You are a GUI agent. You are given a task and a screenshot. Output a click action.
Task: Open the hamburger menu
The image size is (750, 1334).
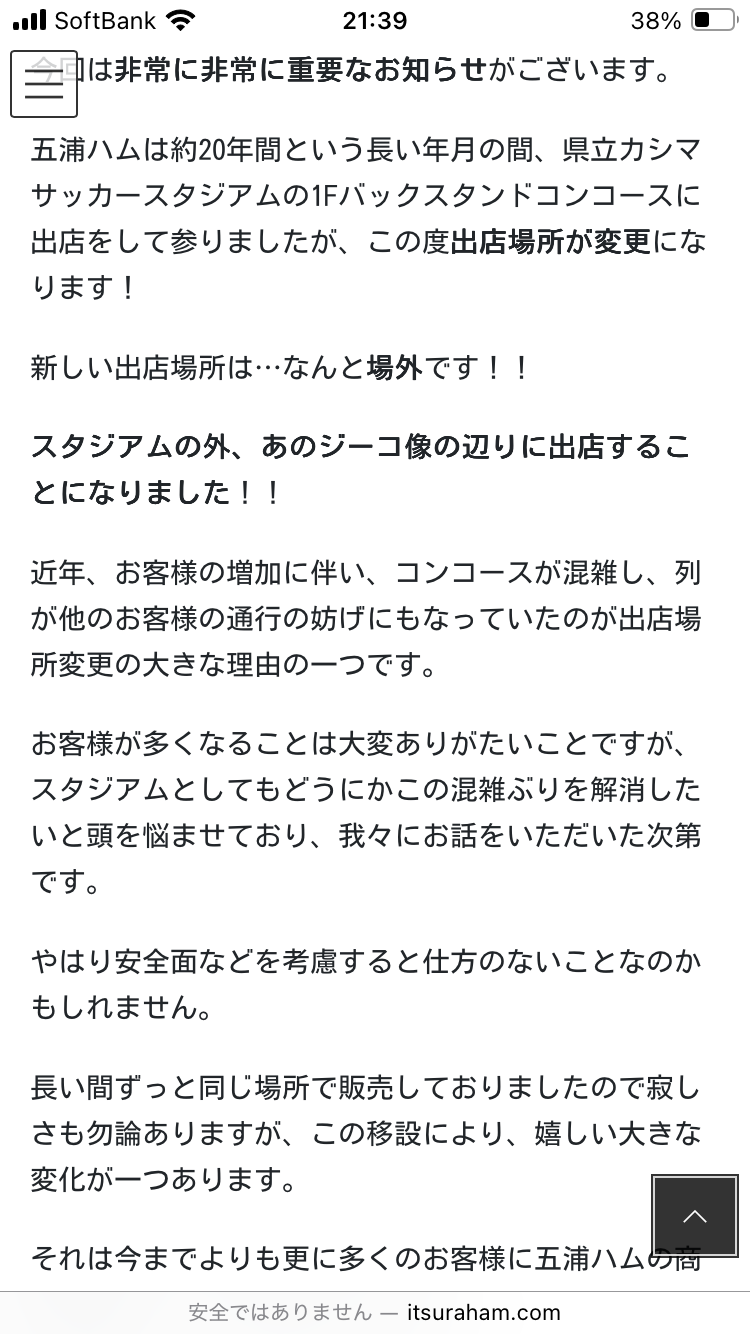pos(44,85)
